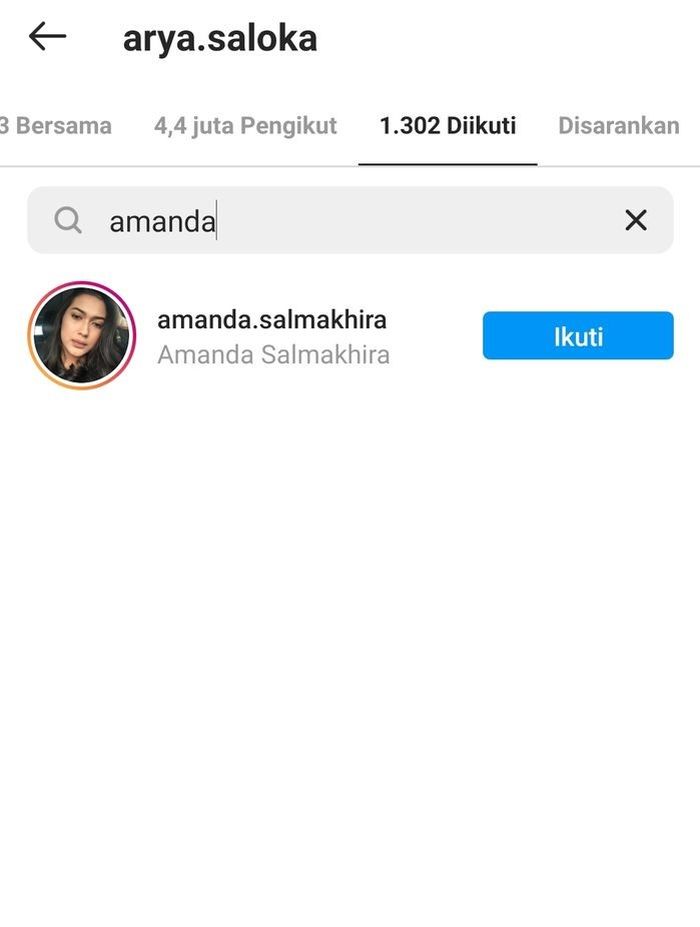Go back from arya.saloka's following list

pyautogui.click(x=47, y=38)
